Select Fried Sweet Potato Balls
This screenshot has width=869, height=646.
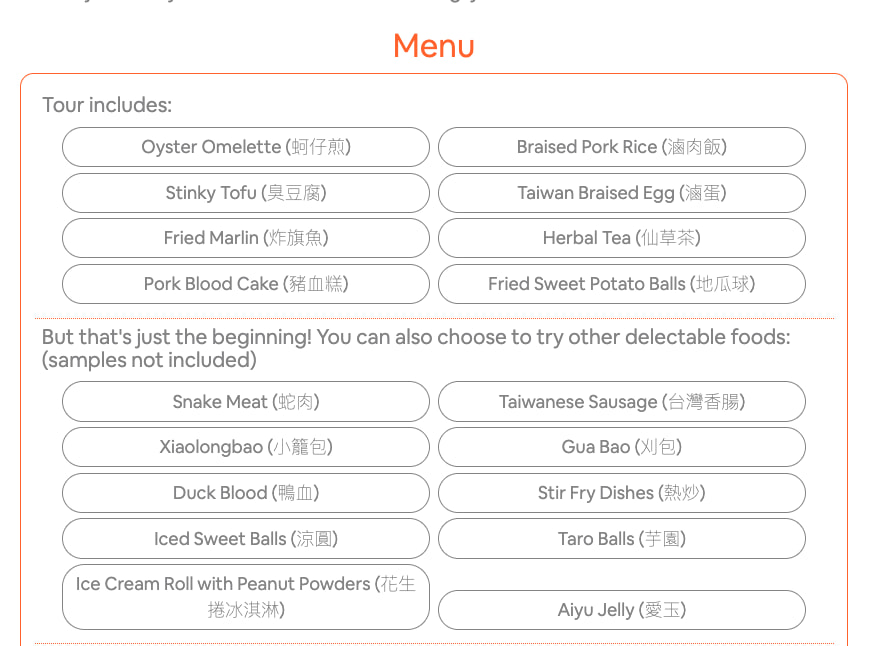621,284
